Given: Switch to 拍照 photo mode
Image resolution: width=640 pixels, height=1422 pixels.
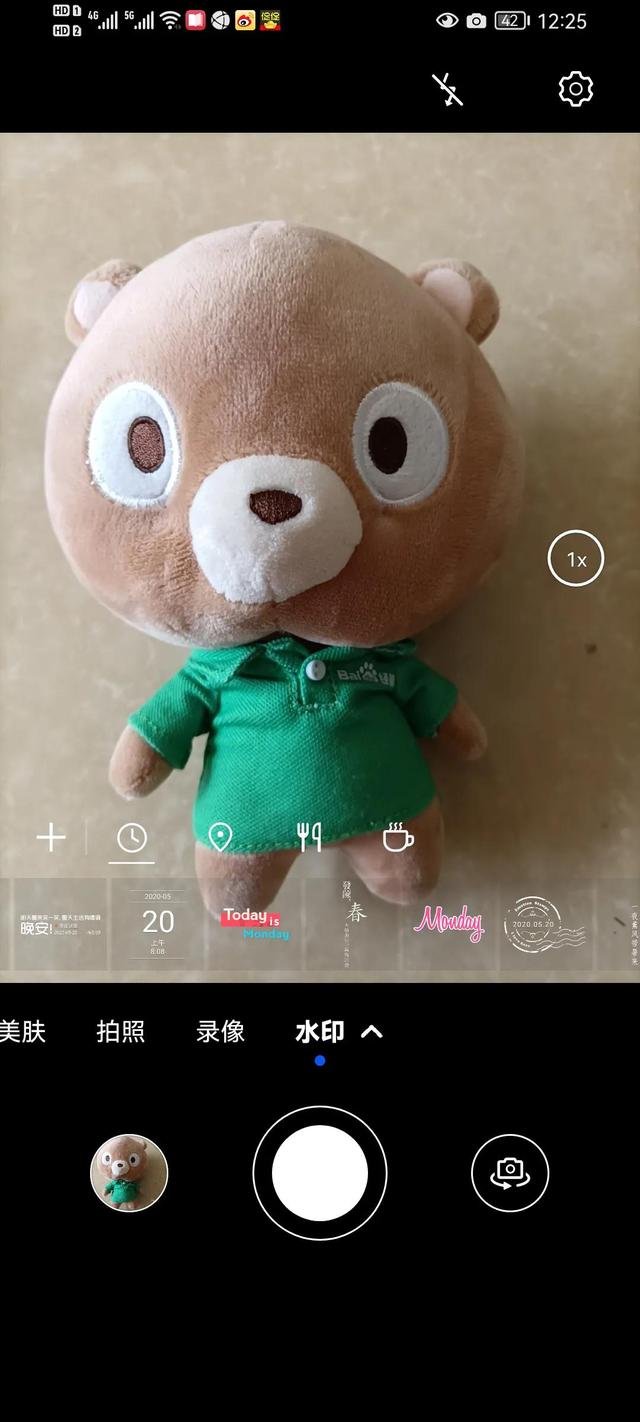Looking at the screenshot, I should point(121,1031).
